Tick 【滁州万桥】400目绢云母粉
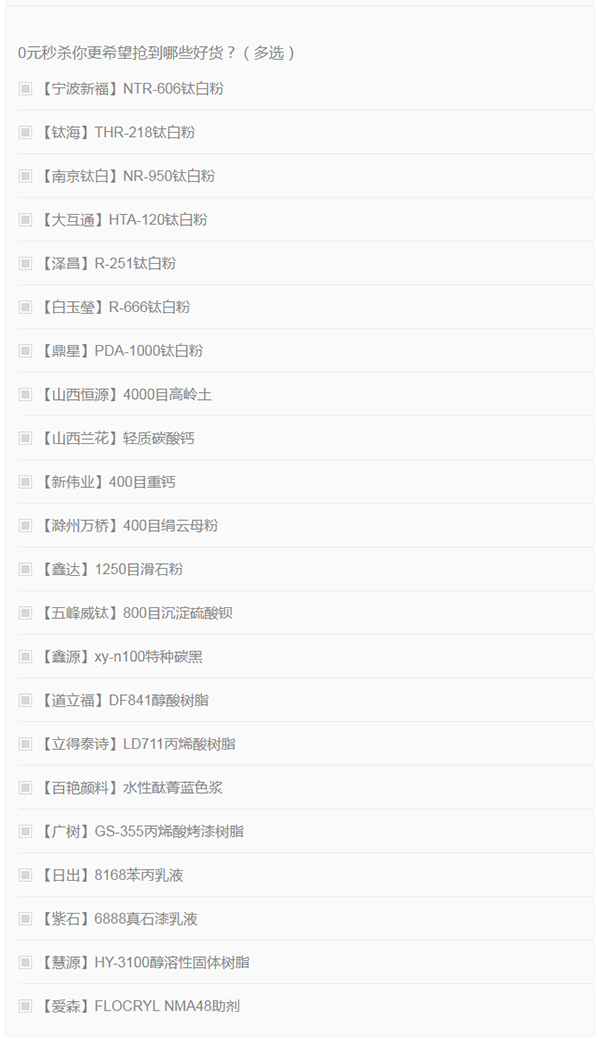This screenshot has height=1044, width=600. (25, 526)
